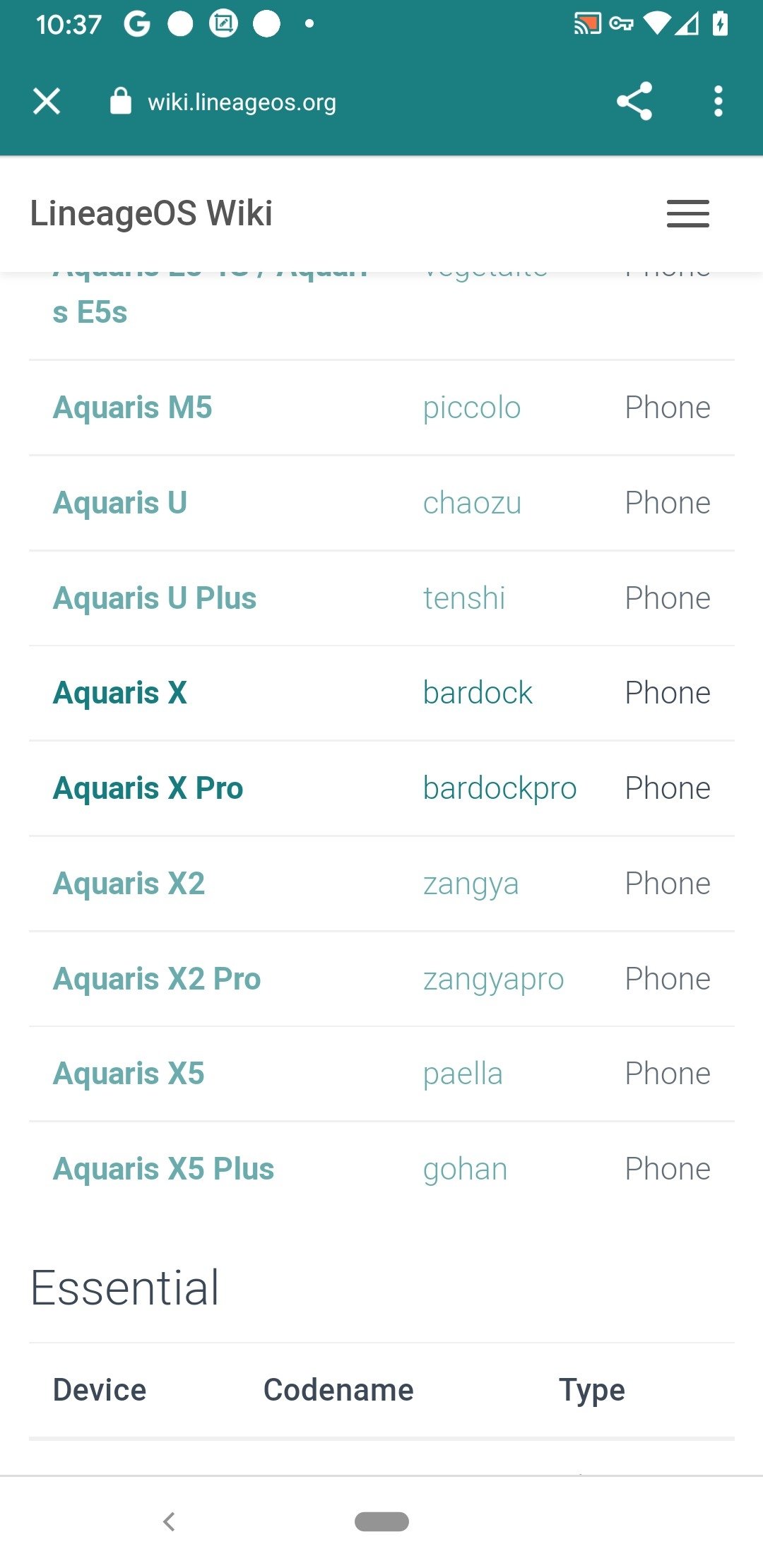Screen dimensions: 763x1568
Task: Open the zangyapro codename link
Action: (494, 980)
